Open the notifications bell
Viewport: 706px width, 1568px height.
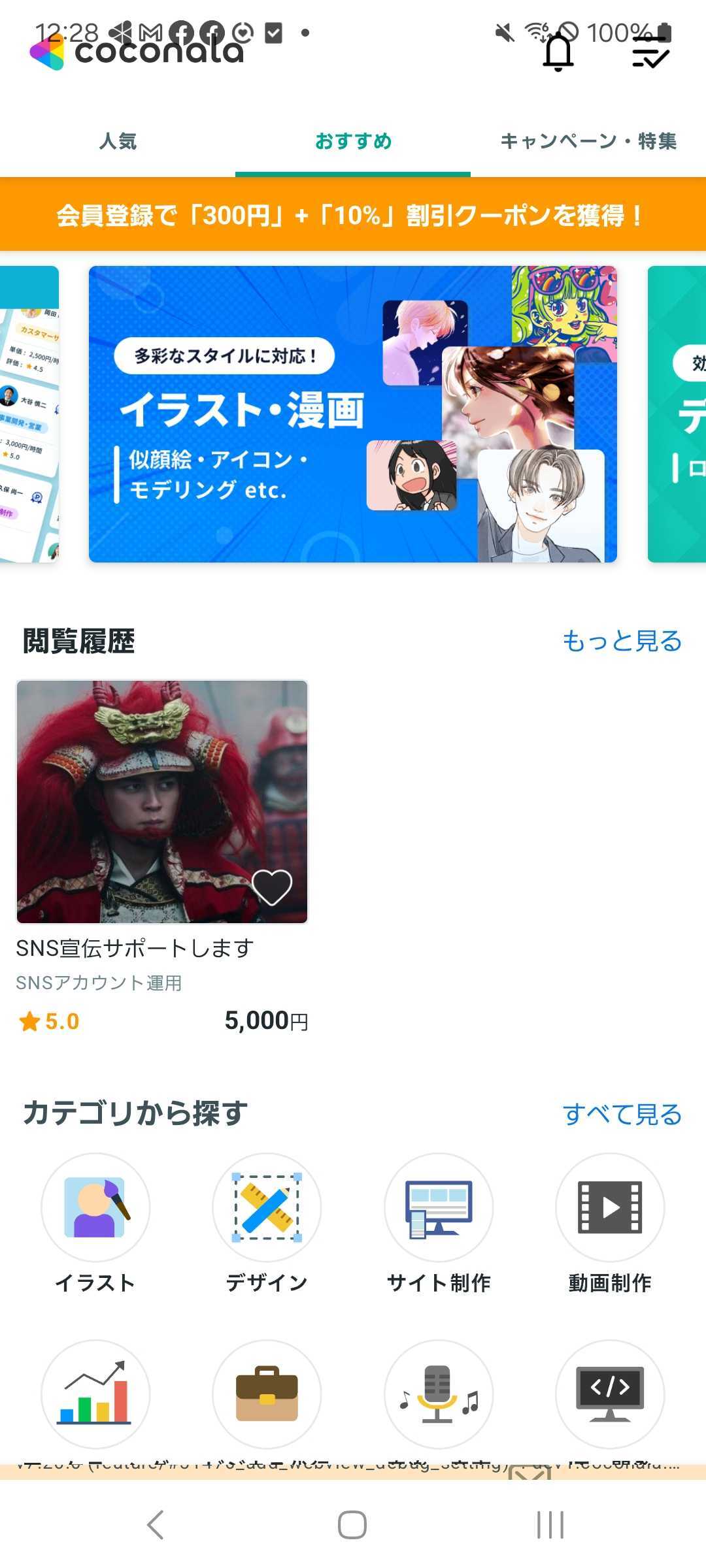click(x=558, y=52)
